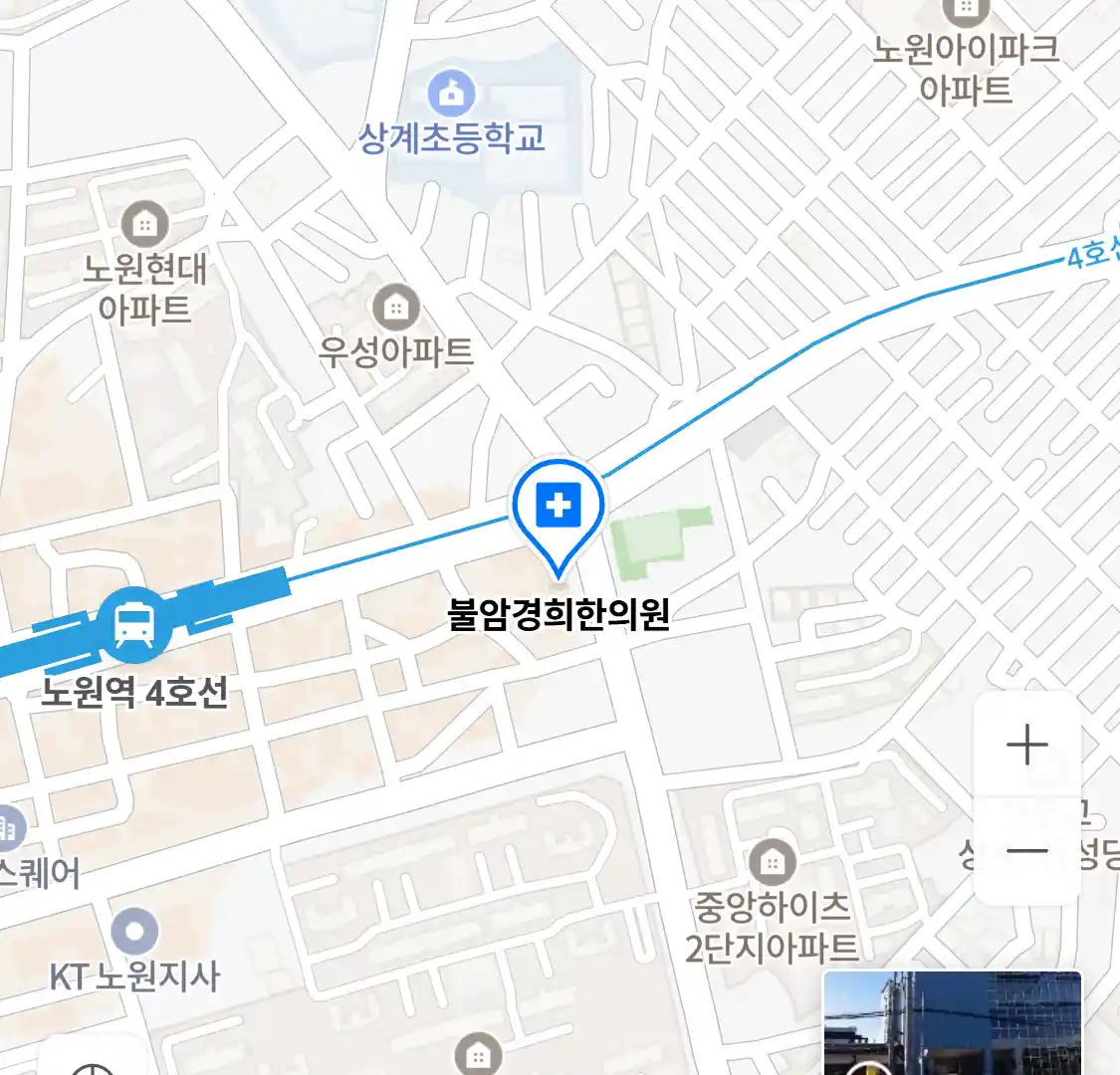Viewport: 1120px width, 1075px height.
Task: Tap the 상계초등학교 school marker
Action: tap(453, 95)
